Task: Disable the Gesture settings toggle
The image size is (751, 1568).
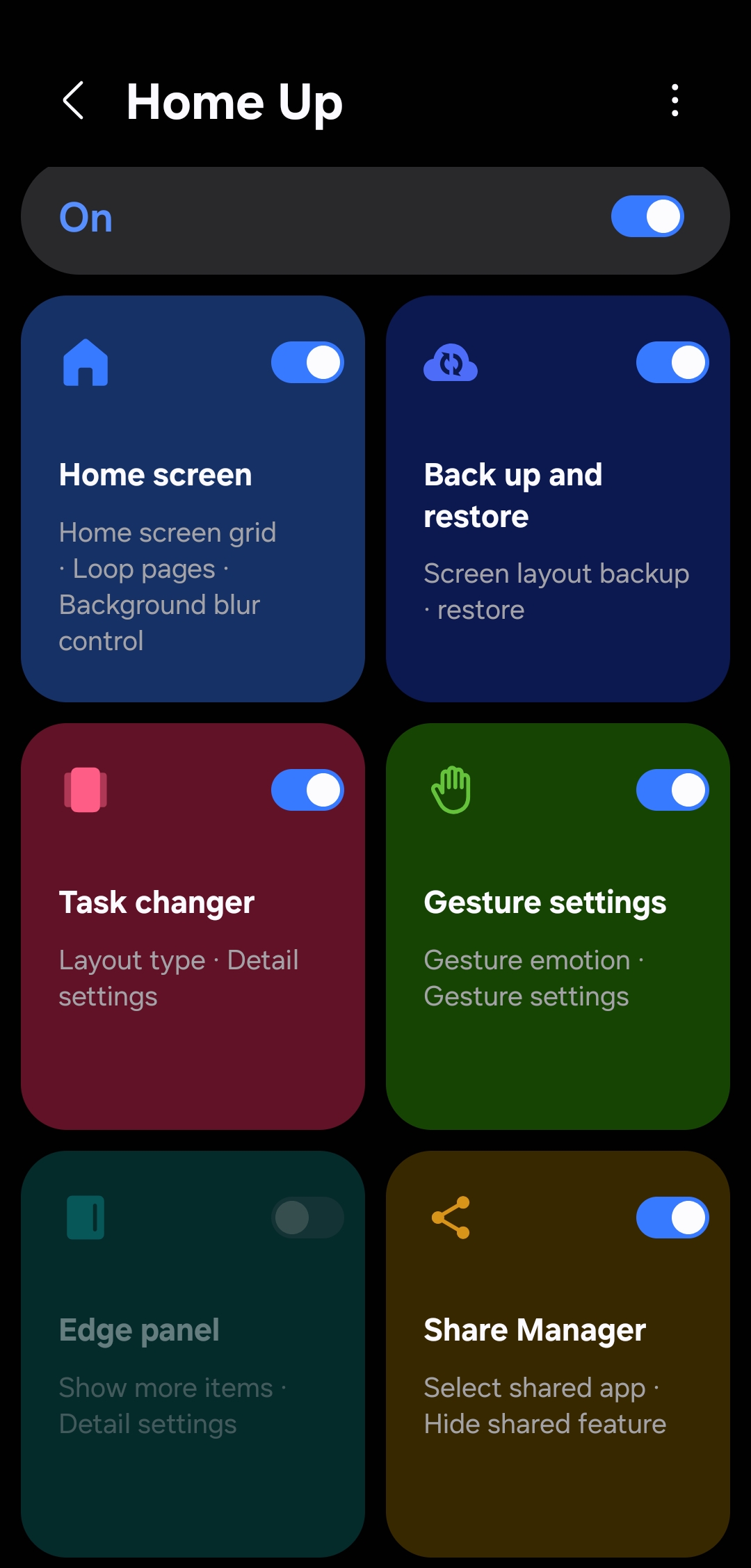Action: [672, 790]
